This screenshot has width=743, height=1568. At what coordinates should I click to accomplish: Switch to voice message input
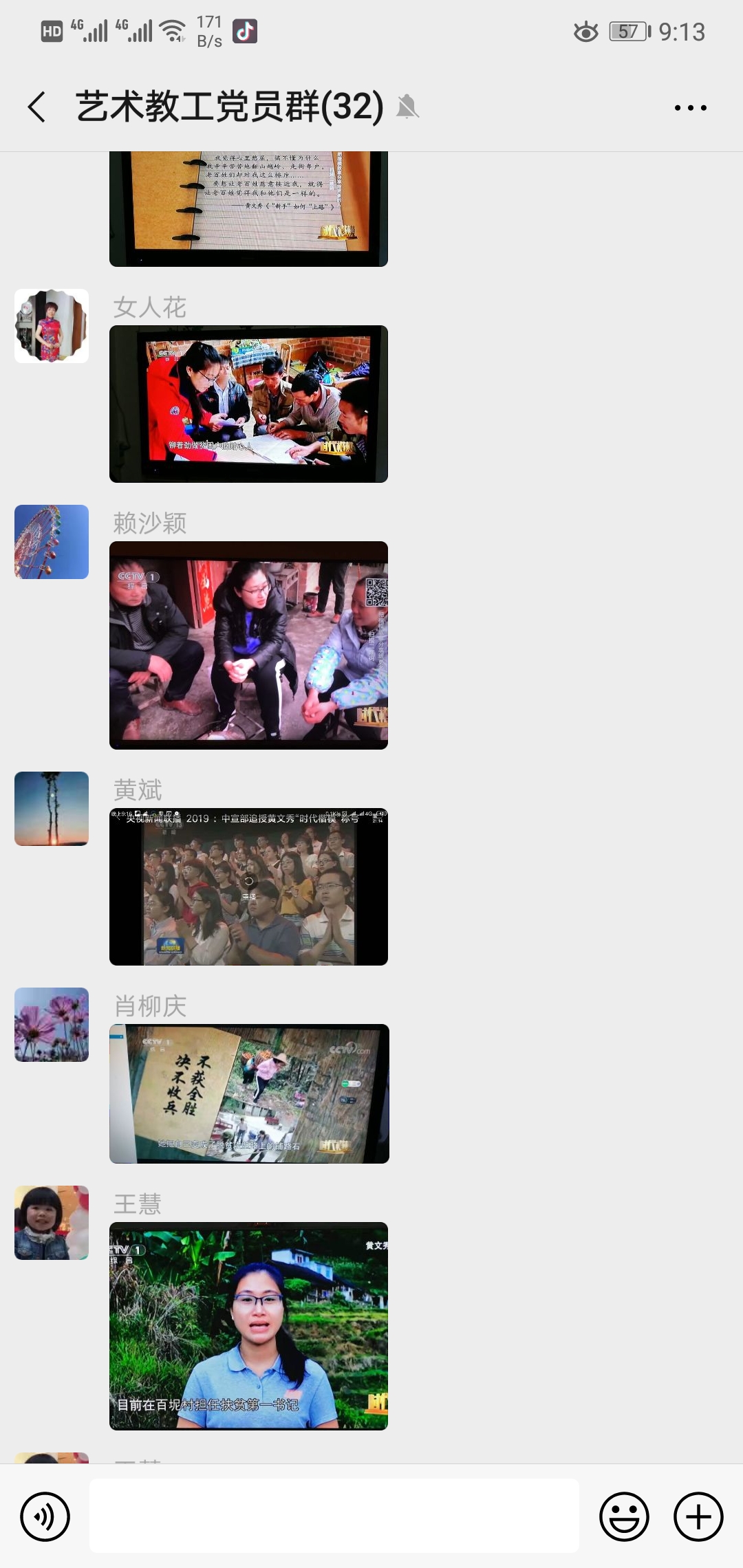pyautogui.click(x=45, y=1516)
